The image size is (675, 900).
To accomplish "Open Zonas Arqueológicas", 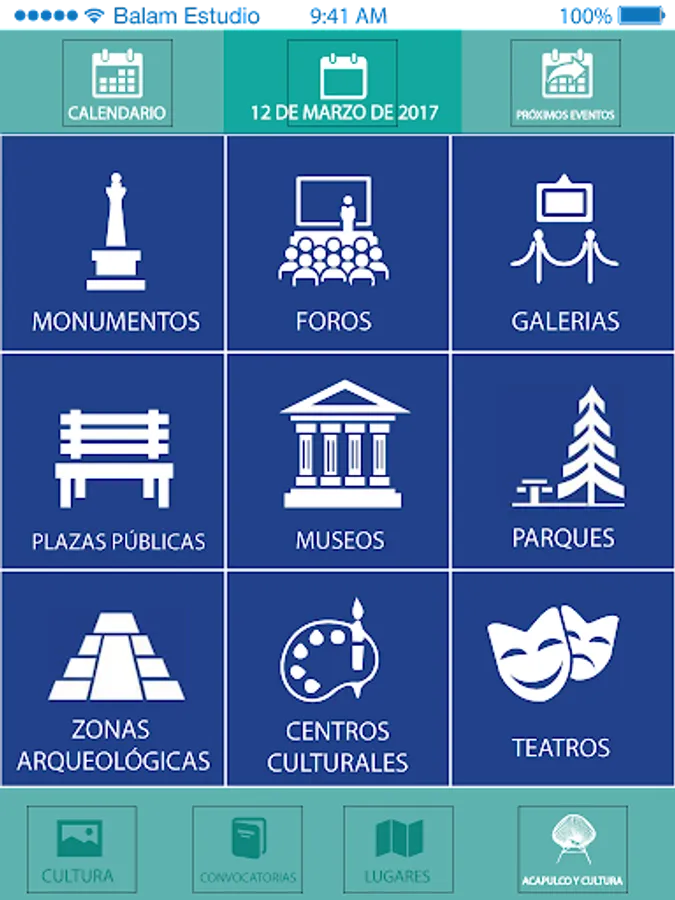I will (115, 679).
